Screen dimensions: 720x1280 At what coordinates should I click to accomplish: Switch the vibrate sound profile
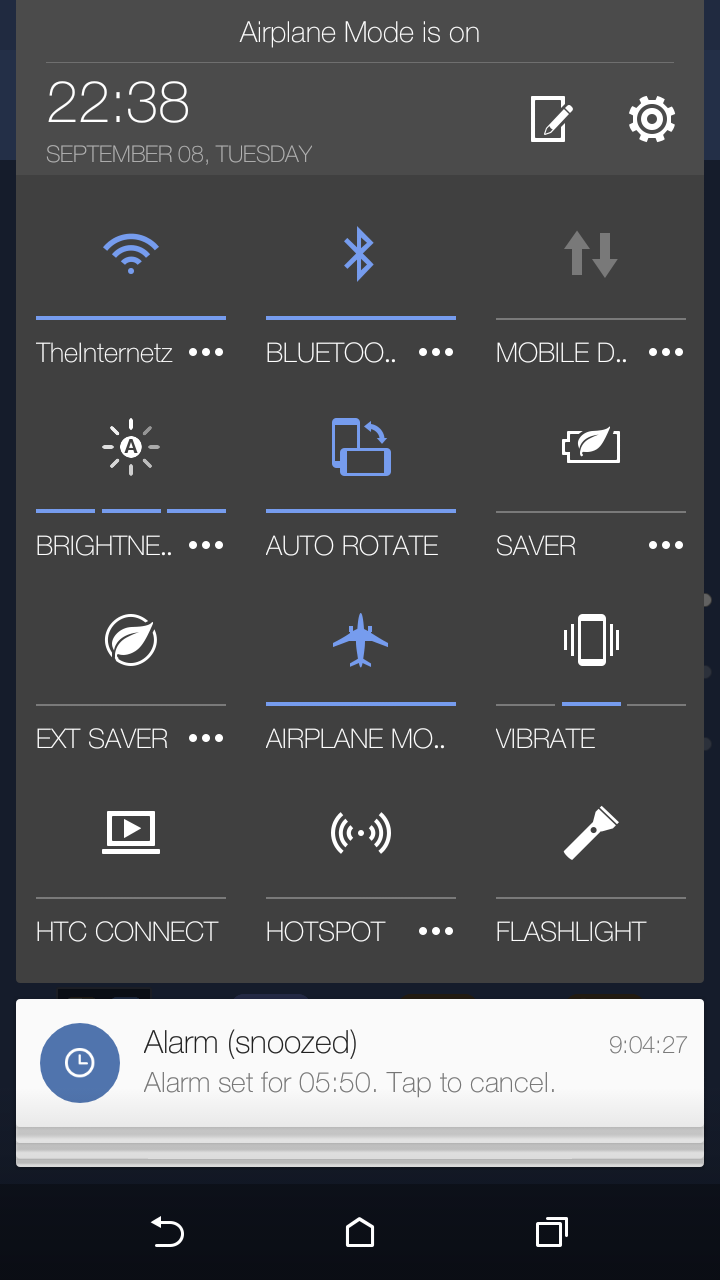coord(591,640)
